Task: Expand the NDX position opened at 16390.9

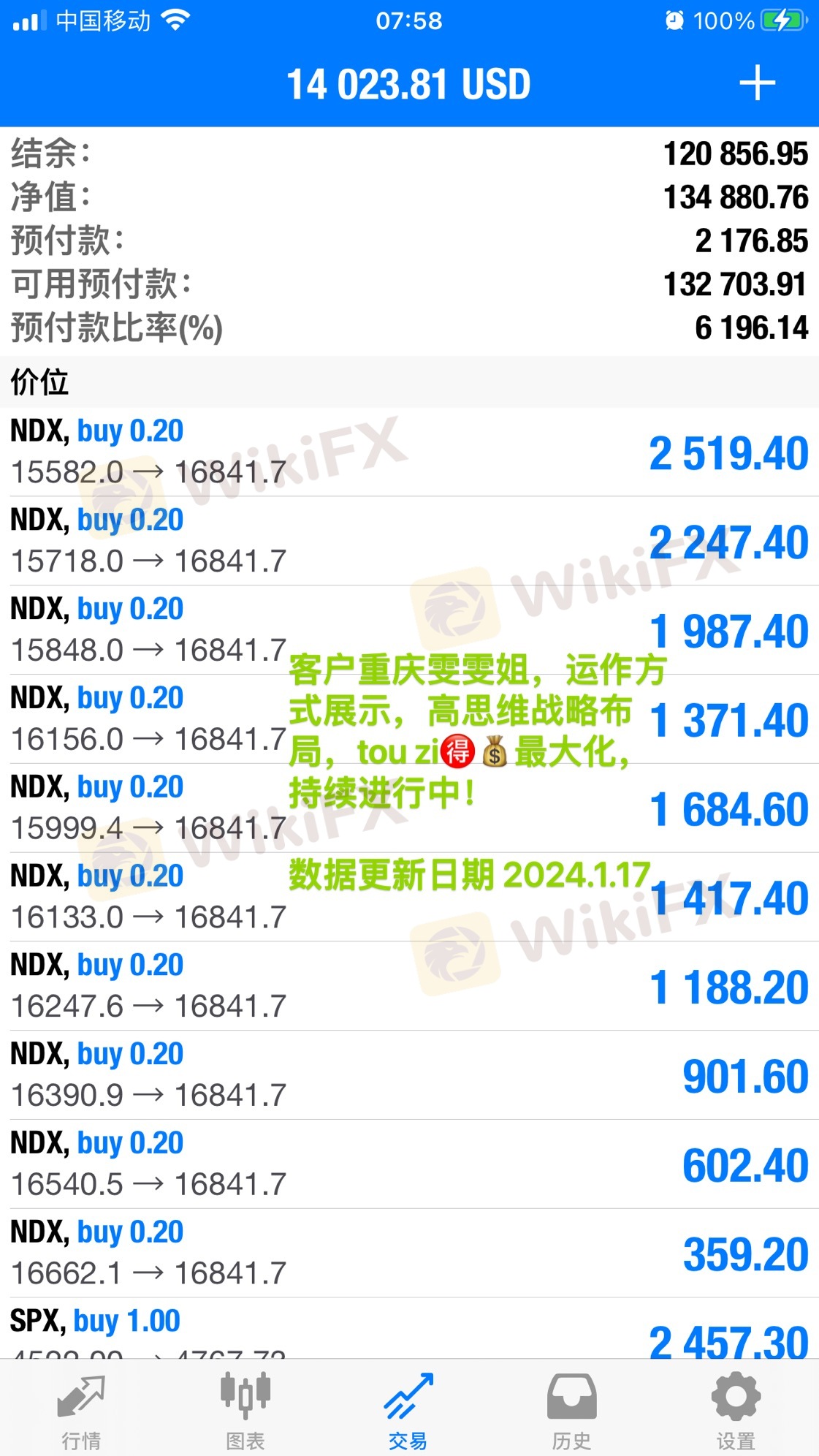Action: coord(409,1075)
